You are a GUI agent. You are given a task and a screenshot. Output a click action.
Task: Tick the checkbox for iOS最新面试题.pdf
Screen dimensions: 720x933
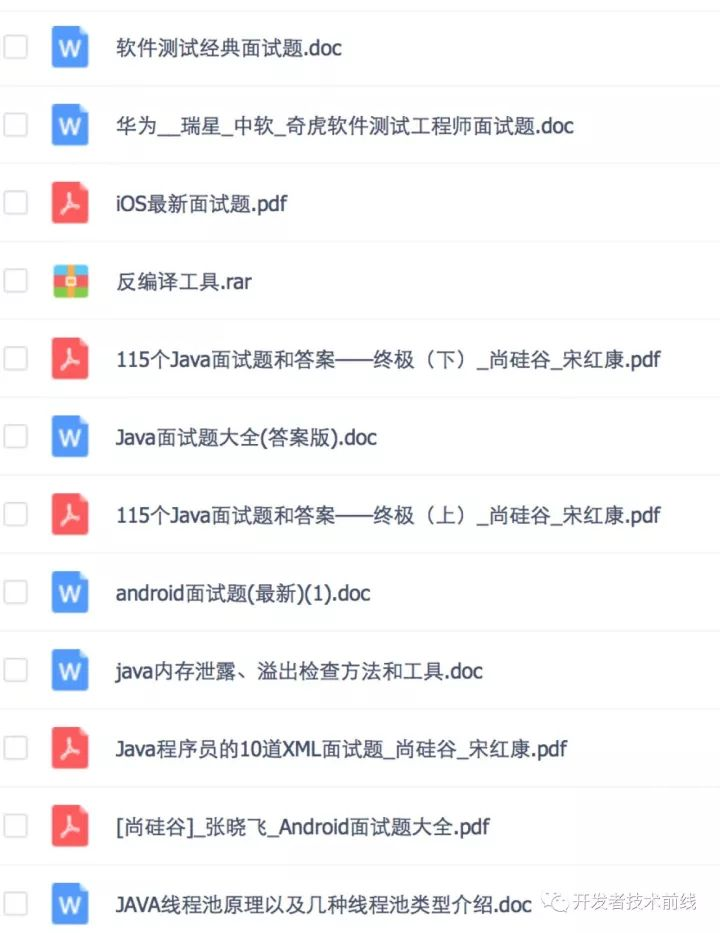(x=15, y=204)
